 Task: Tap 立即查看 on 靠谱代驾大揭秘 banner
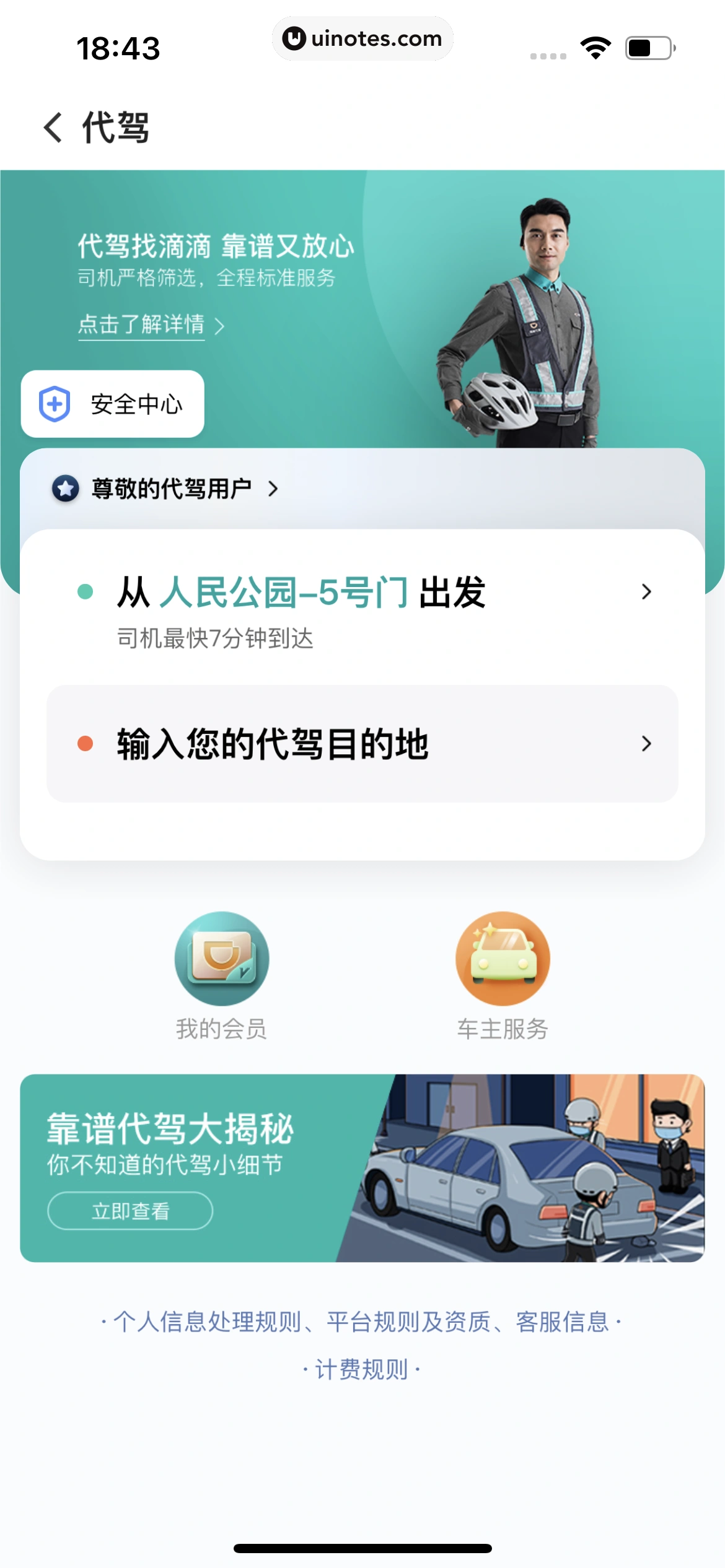[x=130, y=1211]
